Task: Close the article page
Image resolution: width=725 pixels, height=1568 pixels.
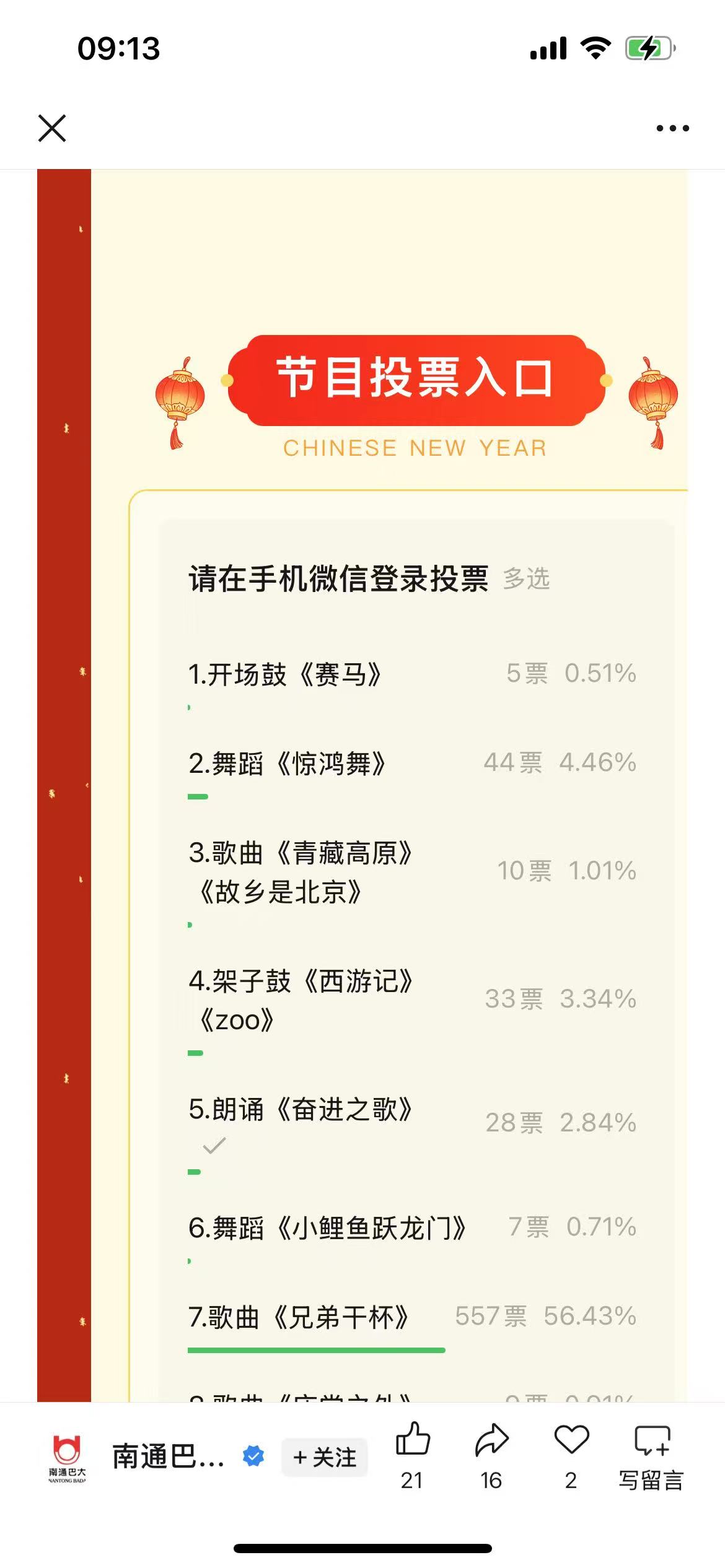Action: point(52,128)
